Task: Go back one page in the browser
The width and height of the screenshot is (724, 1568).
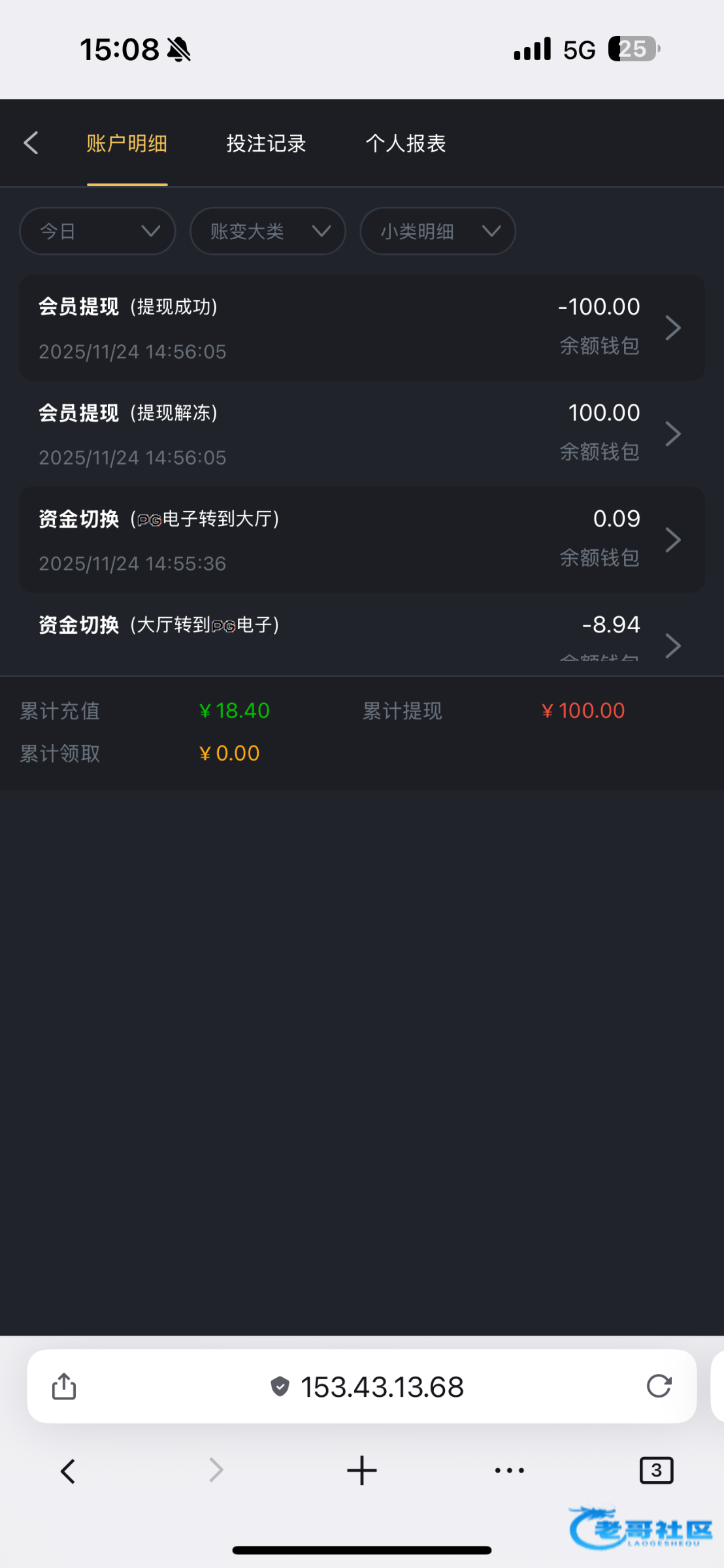Action: click(x=68, y=1471)
